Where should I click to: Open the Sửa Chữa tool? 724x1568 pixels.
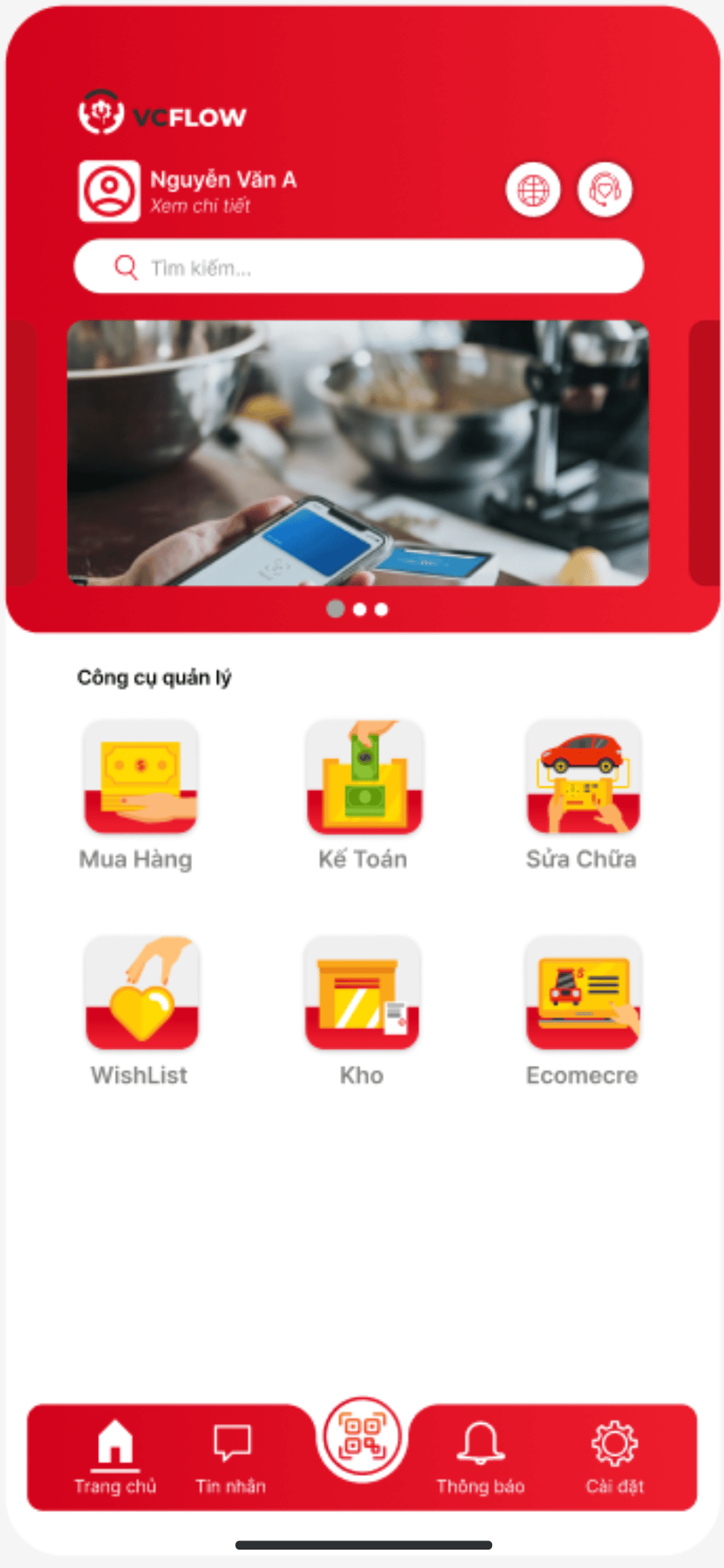[583, 777]
